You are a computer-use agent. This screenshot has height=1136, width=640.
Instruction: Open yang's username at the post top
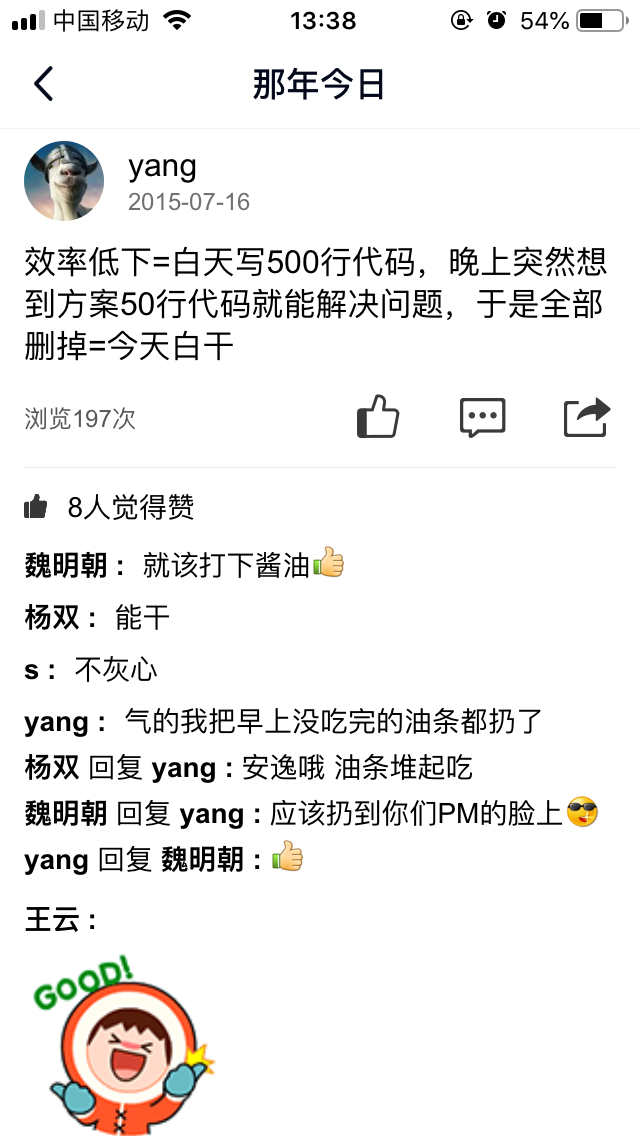click(x=162, y=166)
